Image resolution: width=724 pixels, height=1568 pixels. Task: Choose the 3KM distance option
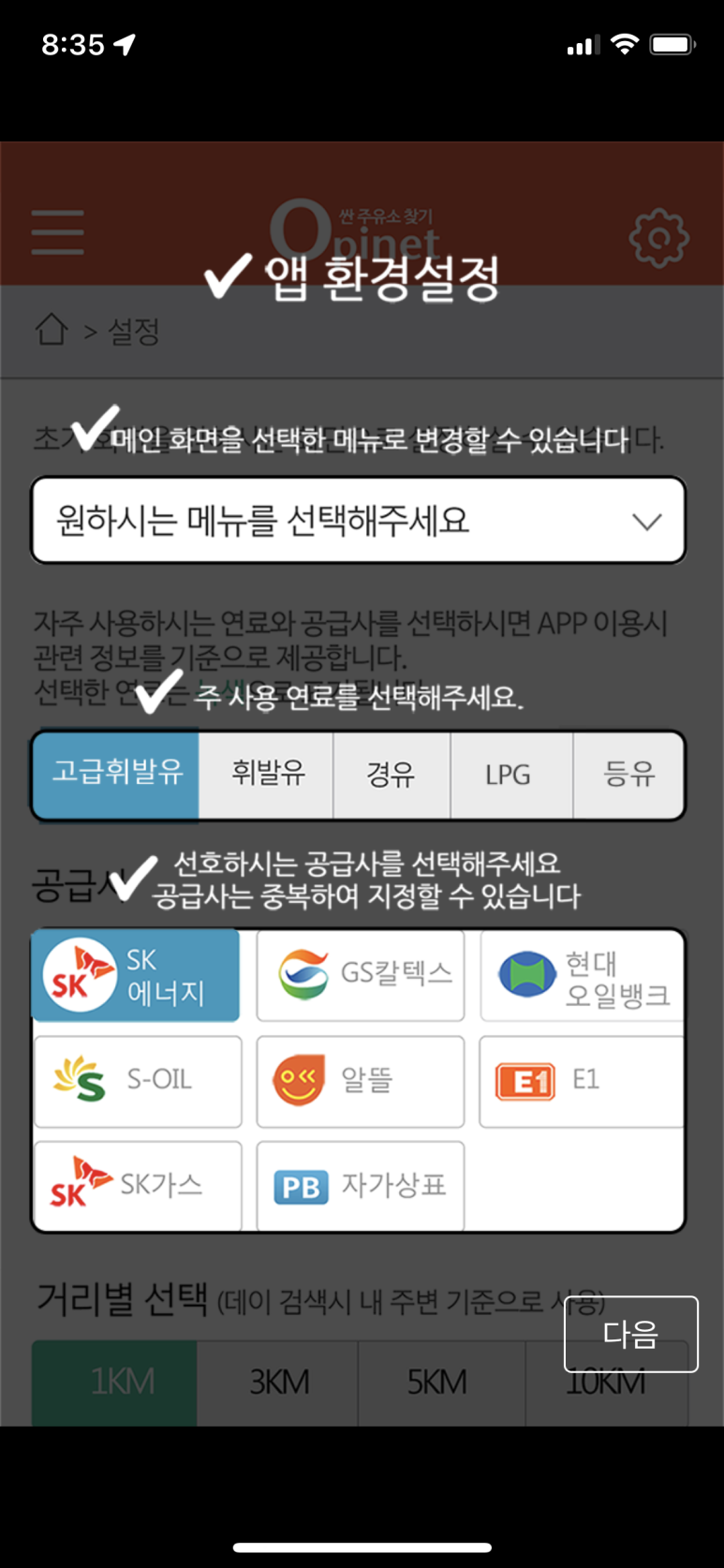click(277, 1383)
